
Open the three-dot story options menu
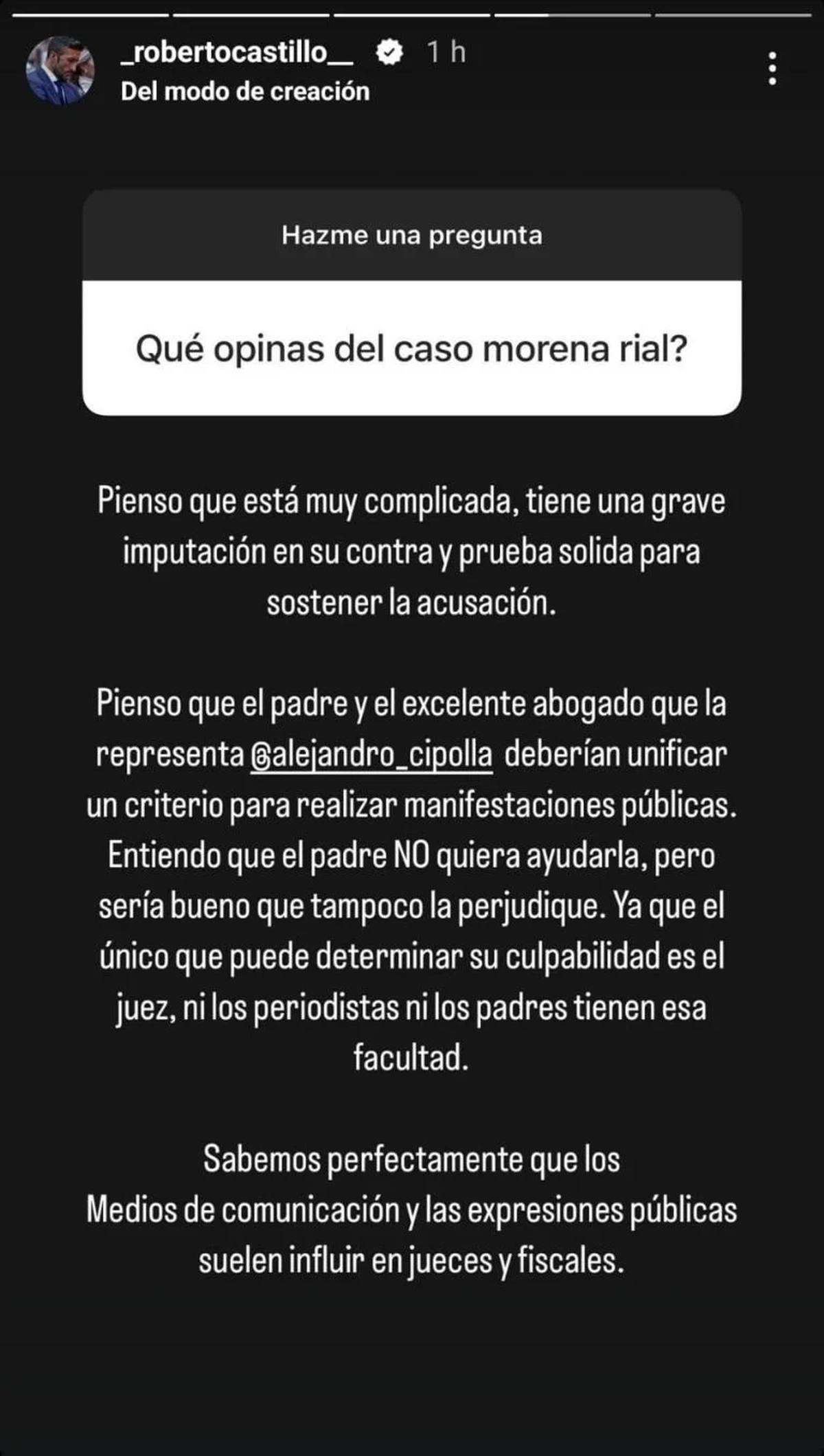point(772,69)
